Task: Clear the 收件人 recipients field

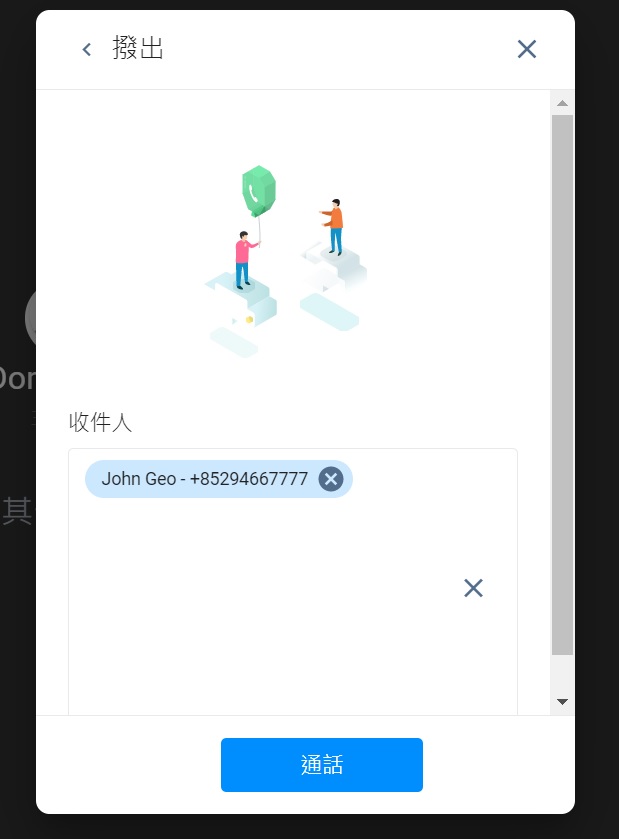Action: [473, 588]
